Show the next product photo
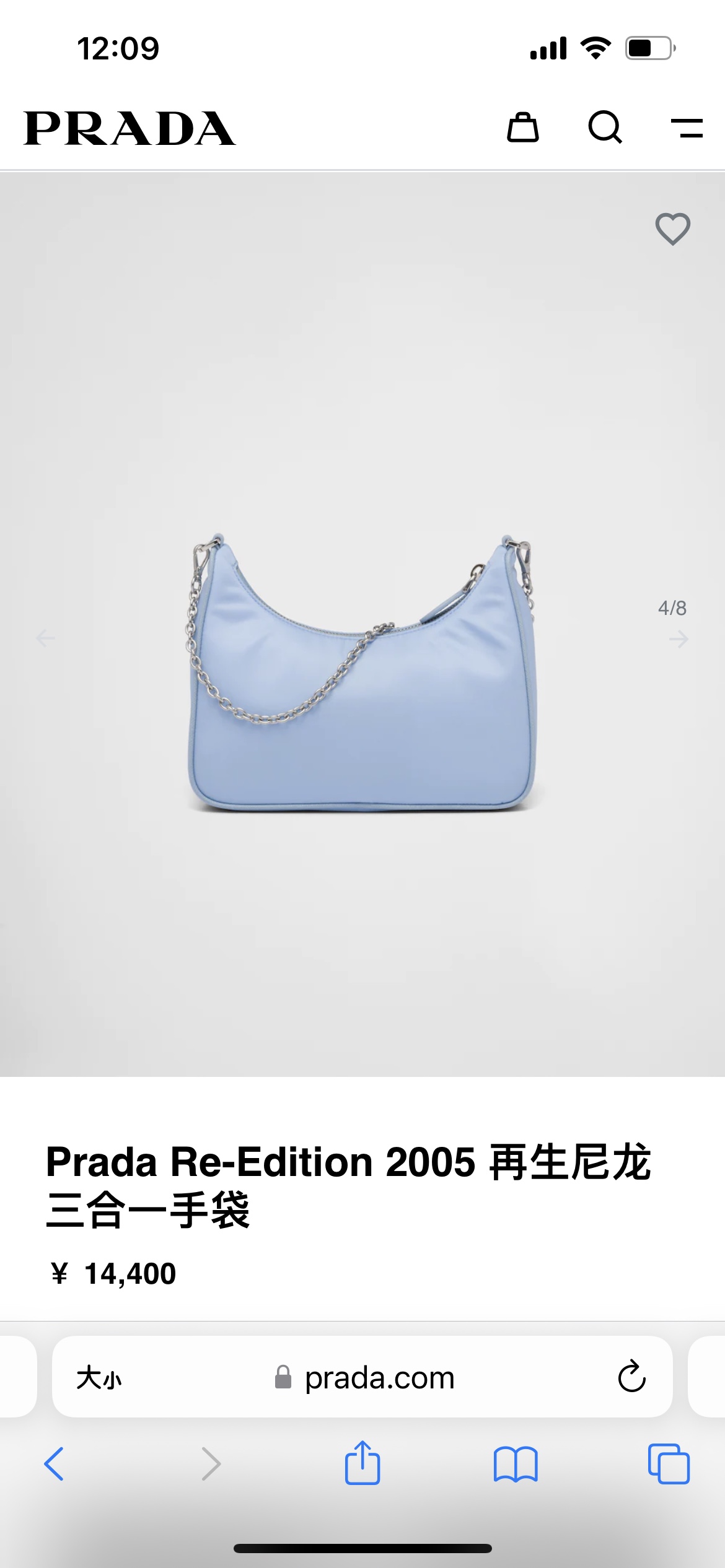 (679, 639)
